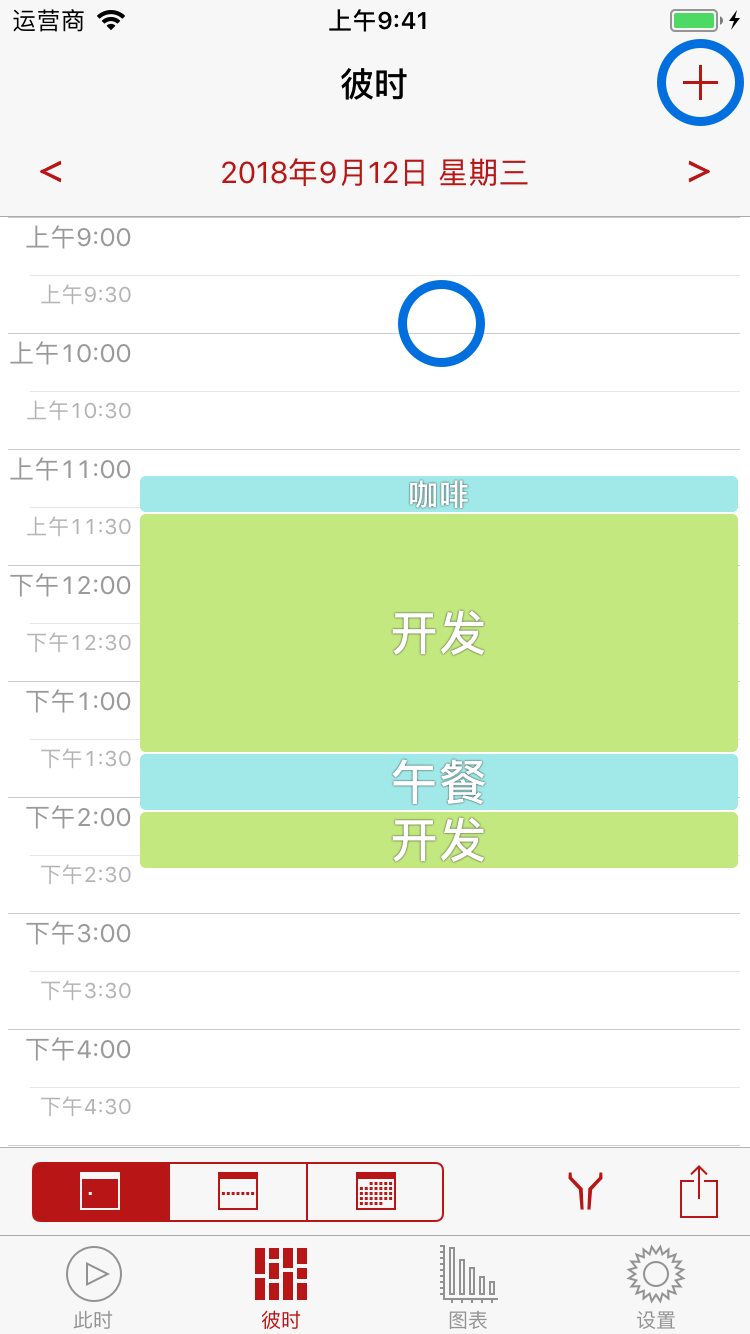Open the date 2018年9月12日 星期三

pyautogui.click(x=374, y=173)
